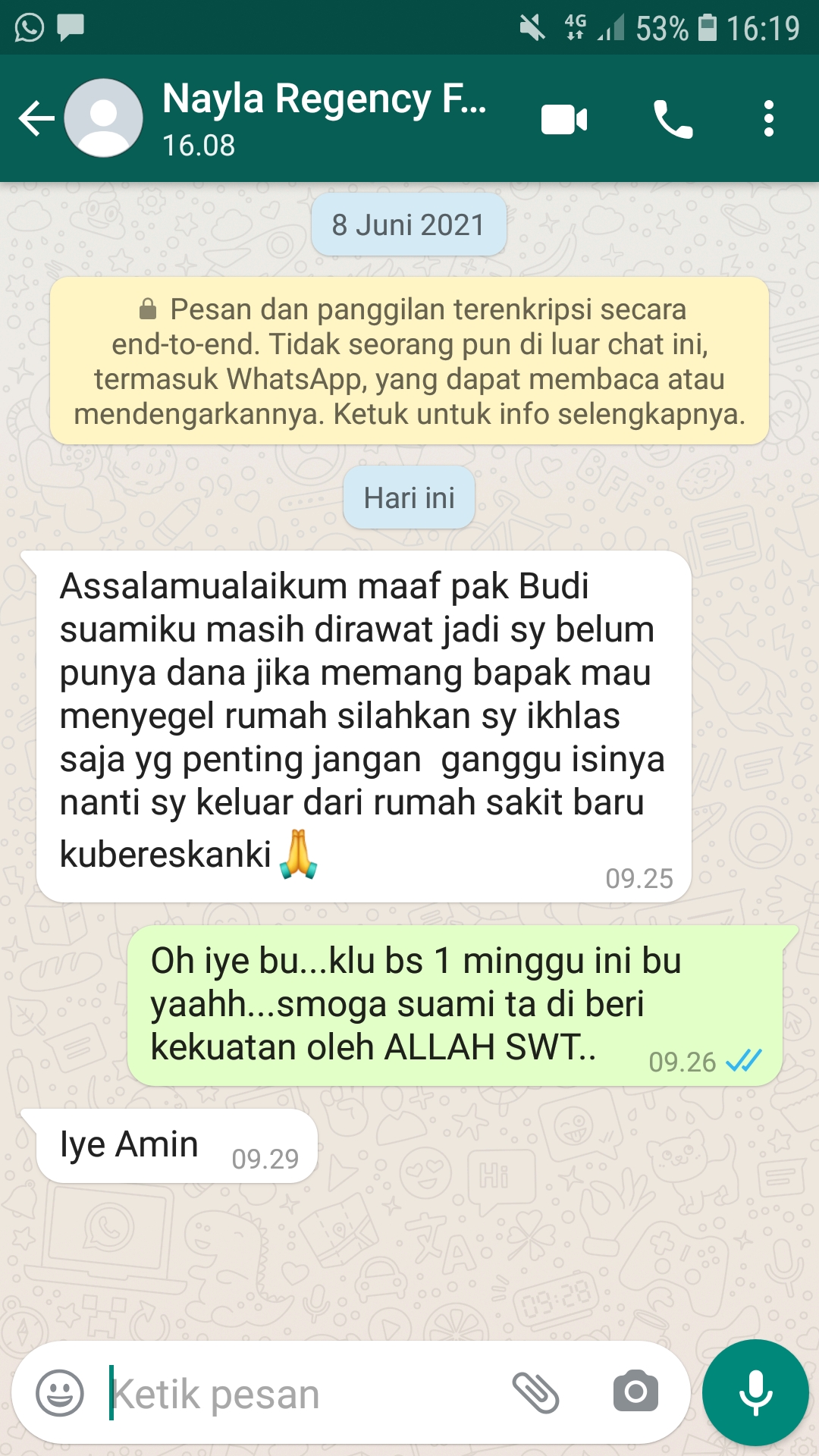Image resolution: width=819 pixels, height=1456 pixels.
Task: Open the paperclip attachment menu
Action: click(535, 1393)
